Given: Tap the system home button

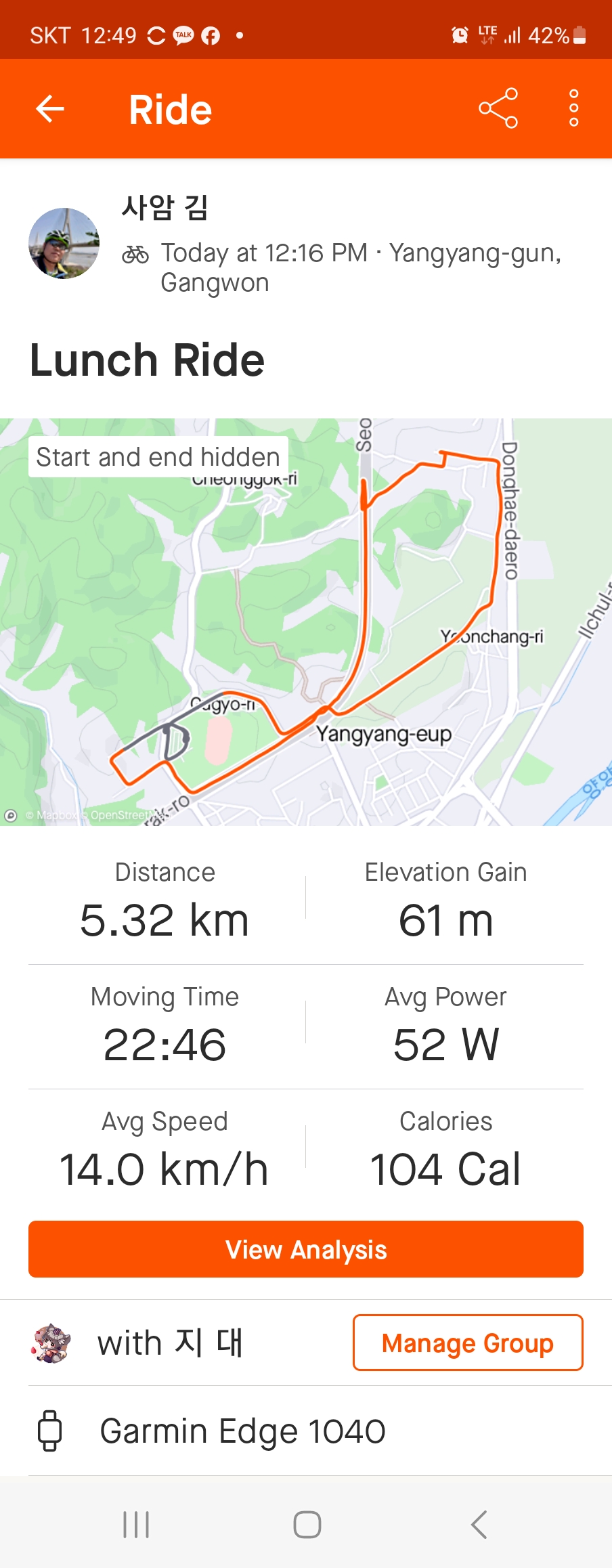Looking at the screenshot, I should coord(307,1525).
